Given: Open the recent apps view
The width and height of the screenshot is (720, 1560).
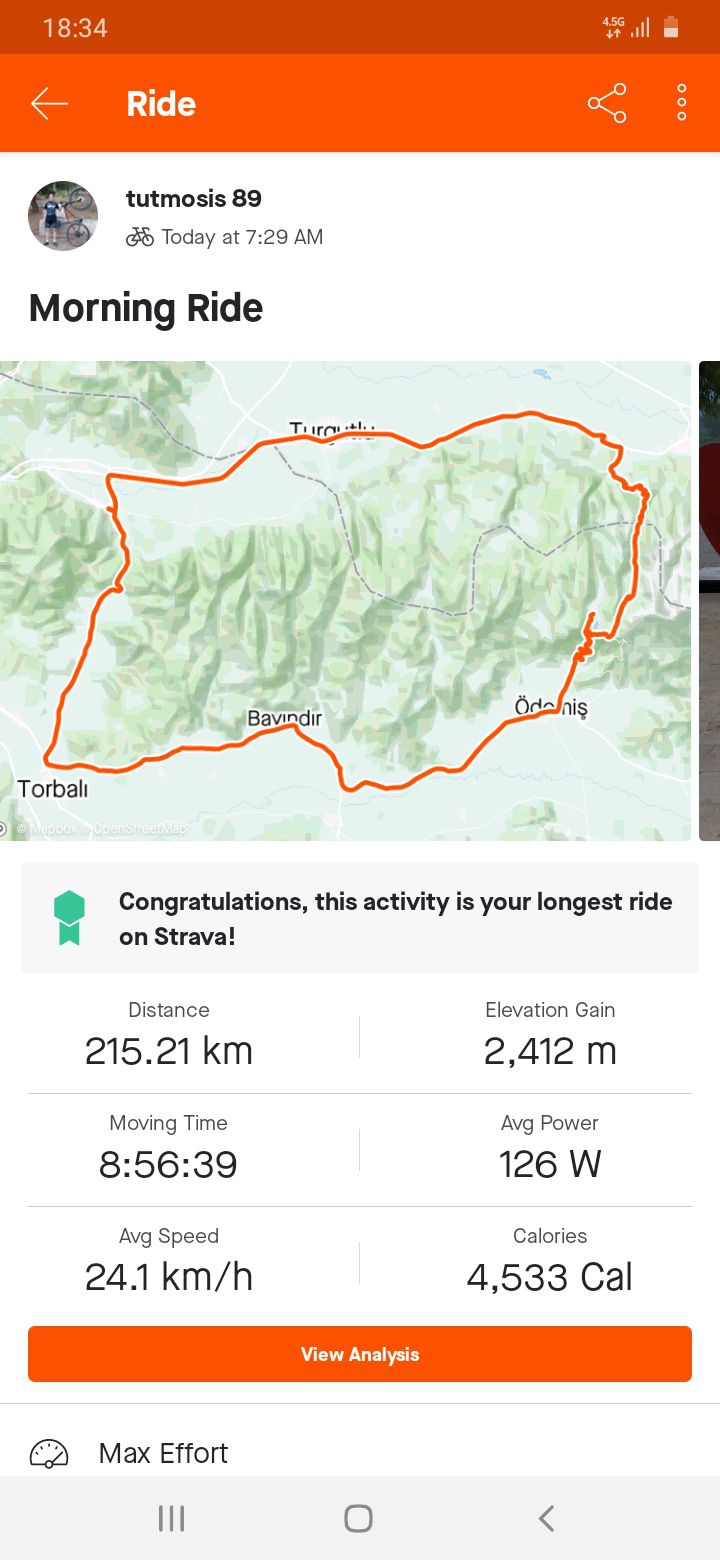Looking at the screenshot, I should point(171,1519).
